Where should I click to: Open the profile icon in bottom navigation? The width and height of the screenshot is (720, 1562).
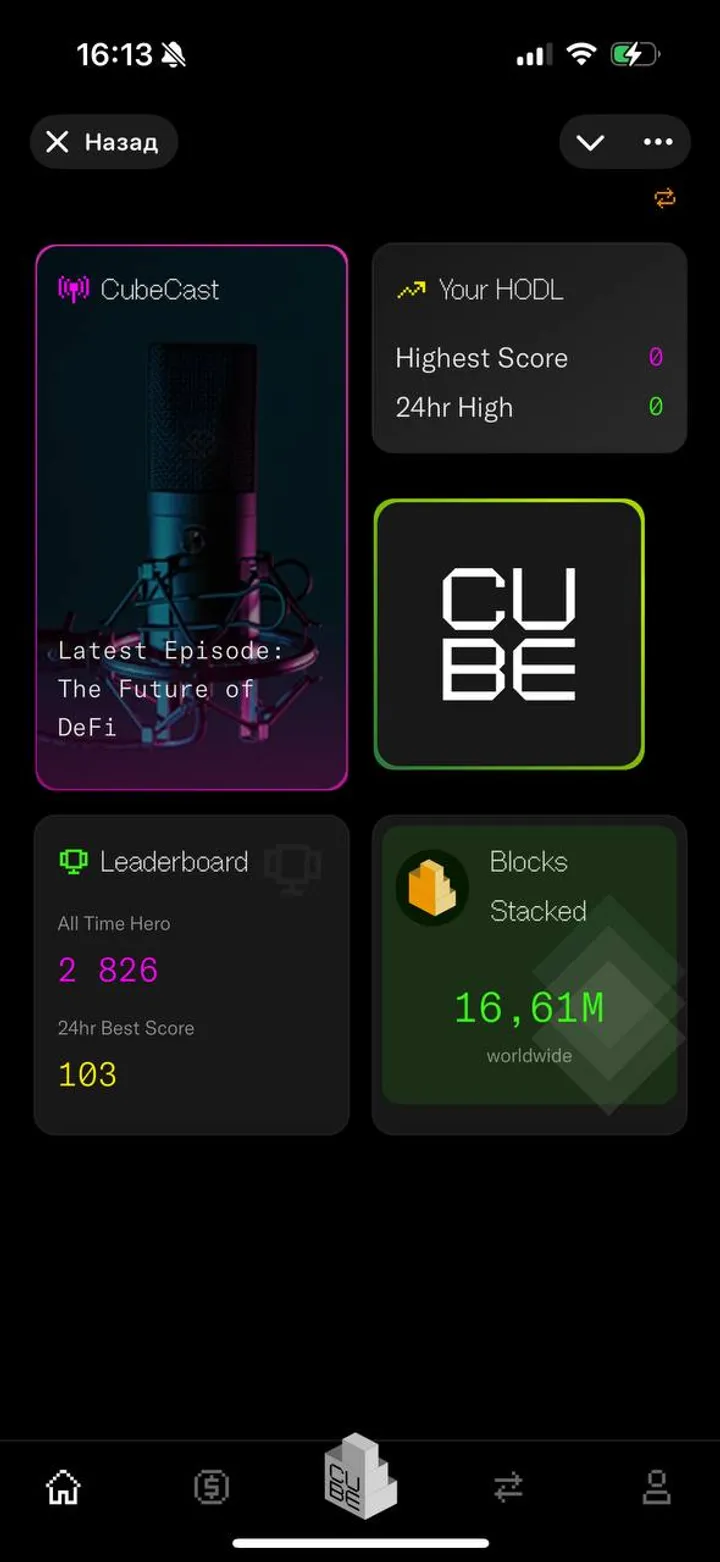[656, 1487]
